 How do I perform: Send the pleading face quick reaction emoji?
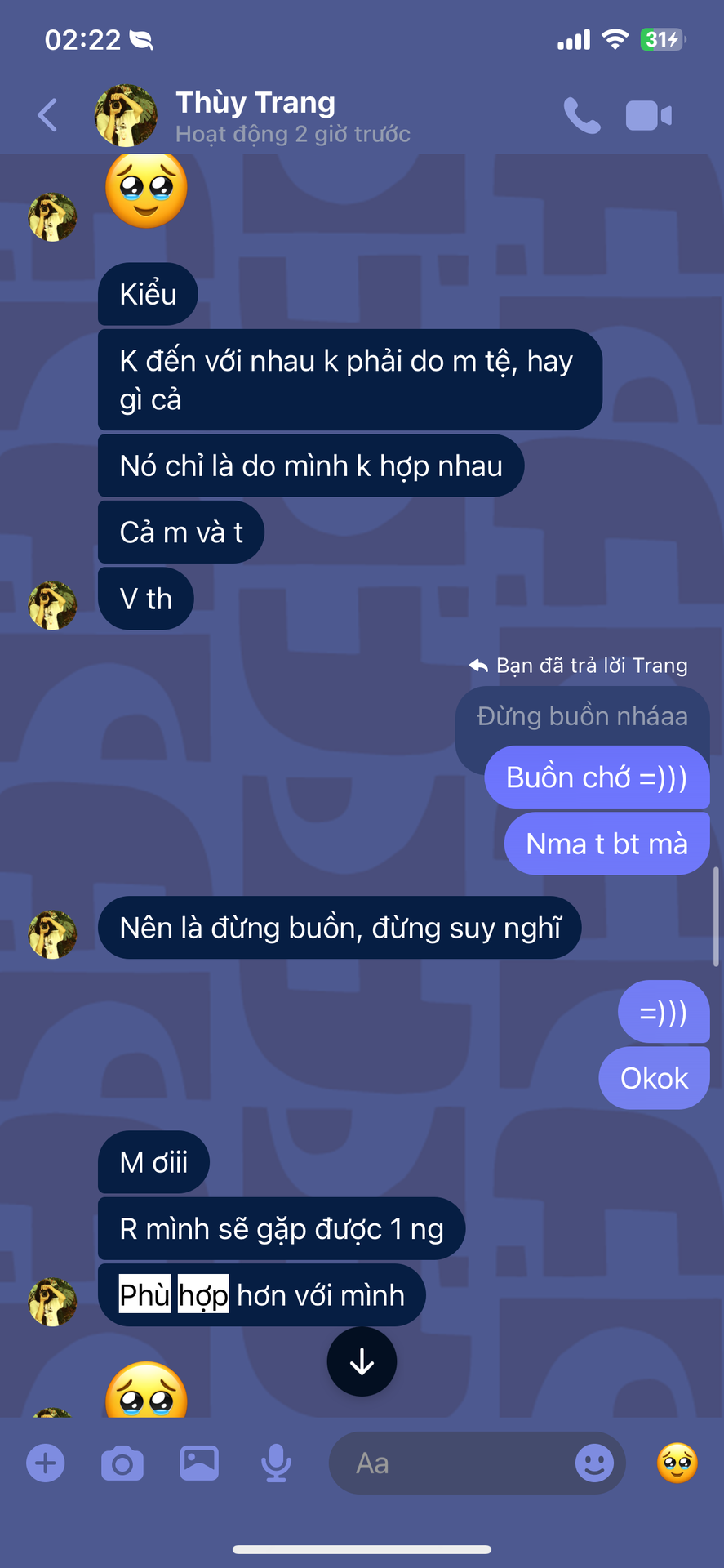pos(677,1463)
